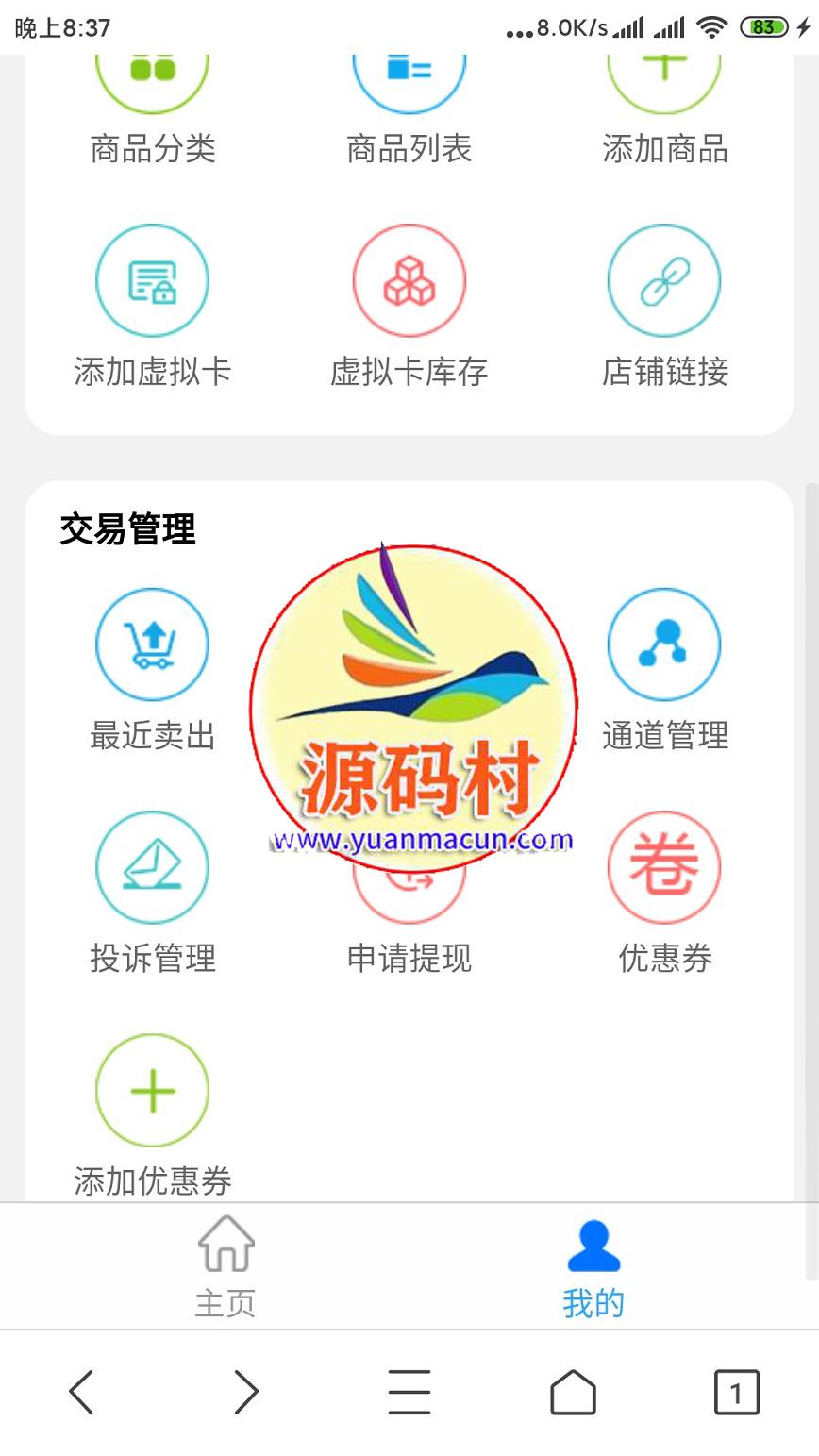The height and width of the screenshot is (1456, 819).
Task: Open the browser tab switcher
Action: point(736,1392)
